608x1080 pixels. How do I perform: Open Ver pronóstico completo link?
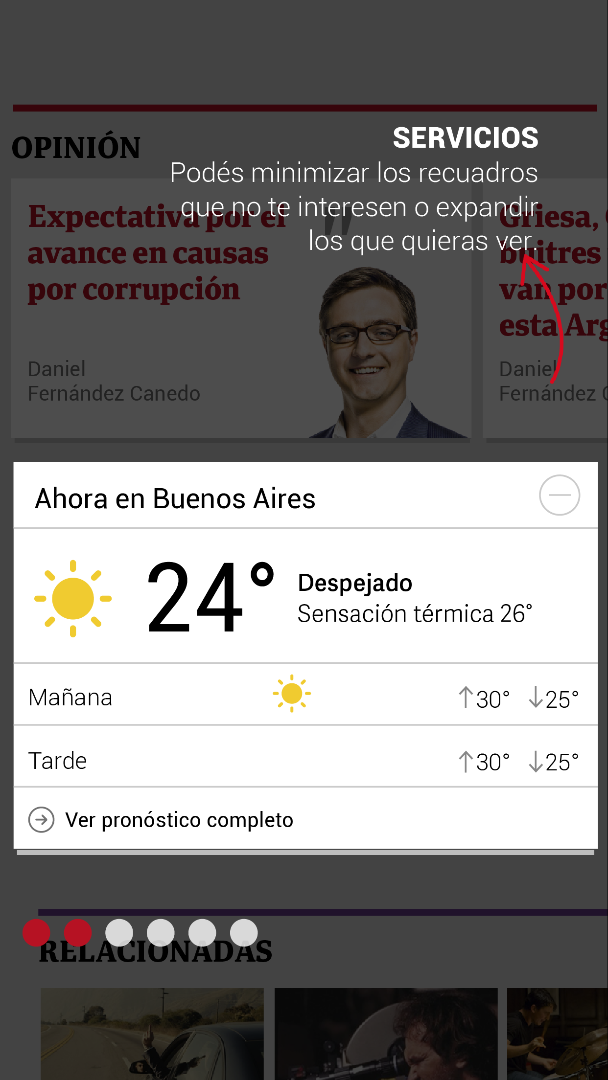coord(179,820)
